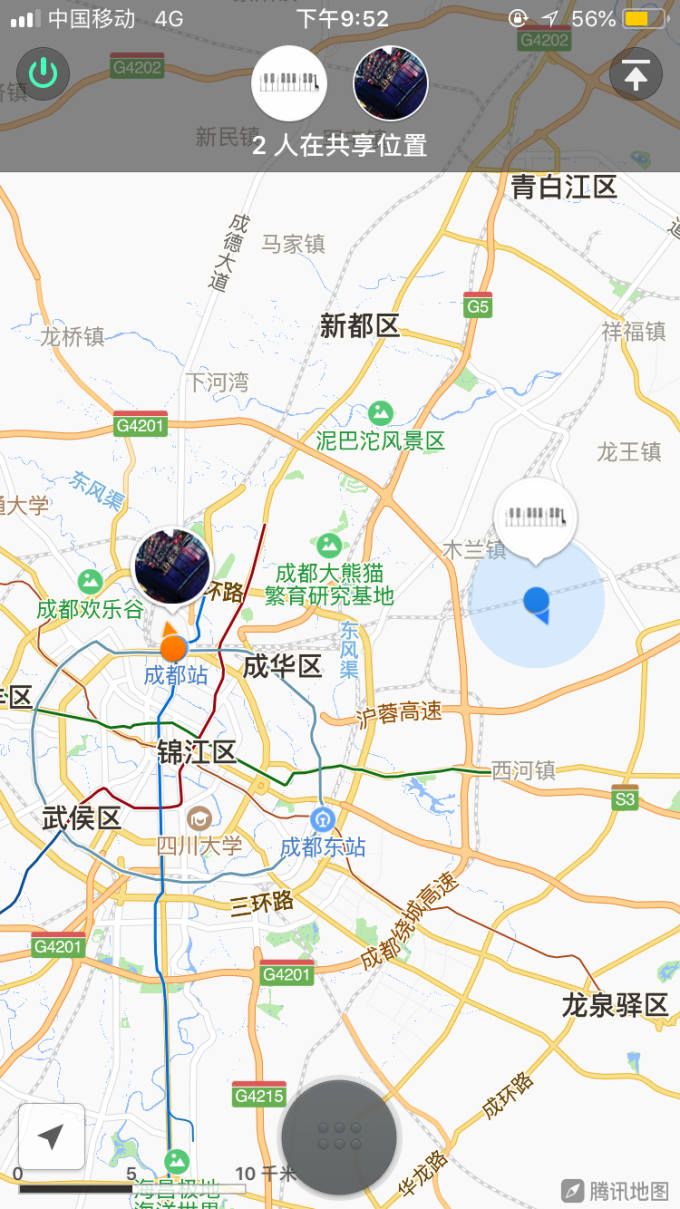Screen dimensions: 680x1209
Task: Open the piano avatar marker on the map
Action: [x=535, y=517]
